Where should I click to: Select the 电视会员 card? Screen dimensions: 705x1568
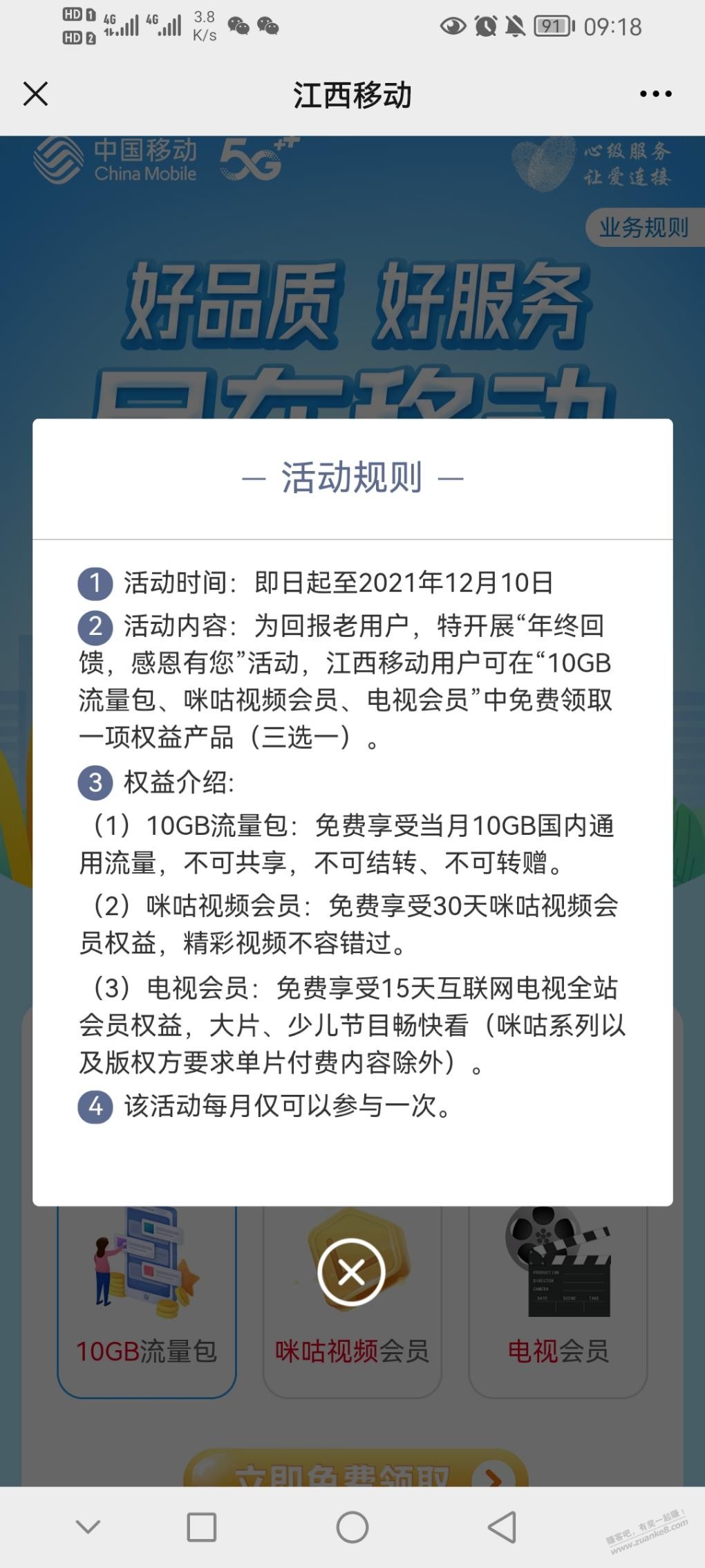(558, 1300)
